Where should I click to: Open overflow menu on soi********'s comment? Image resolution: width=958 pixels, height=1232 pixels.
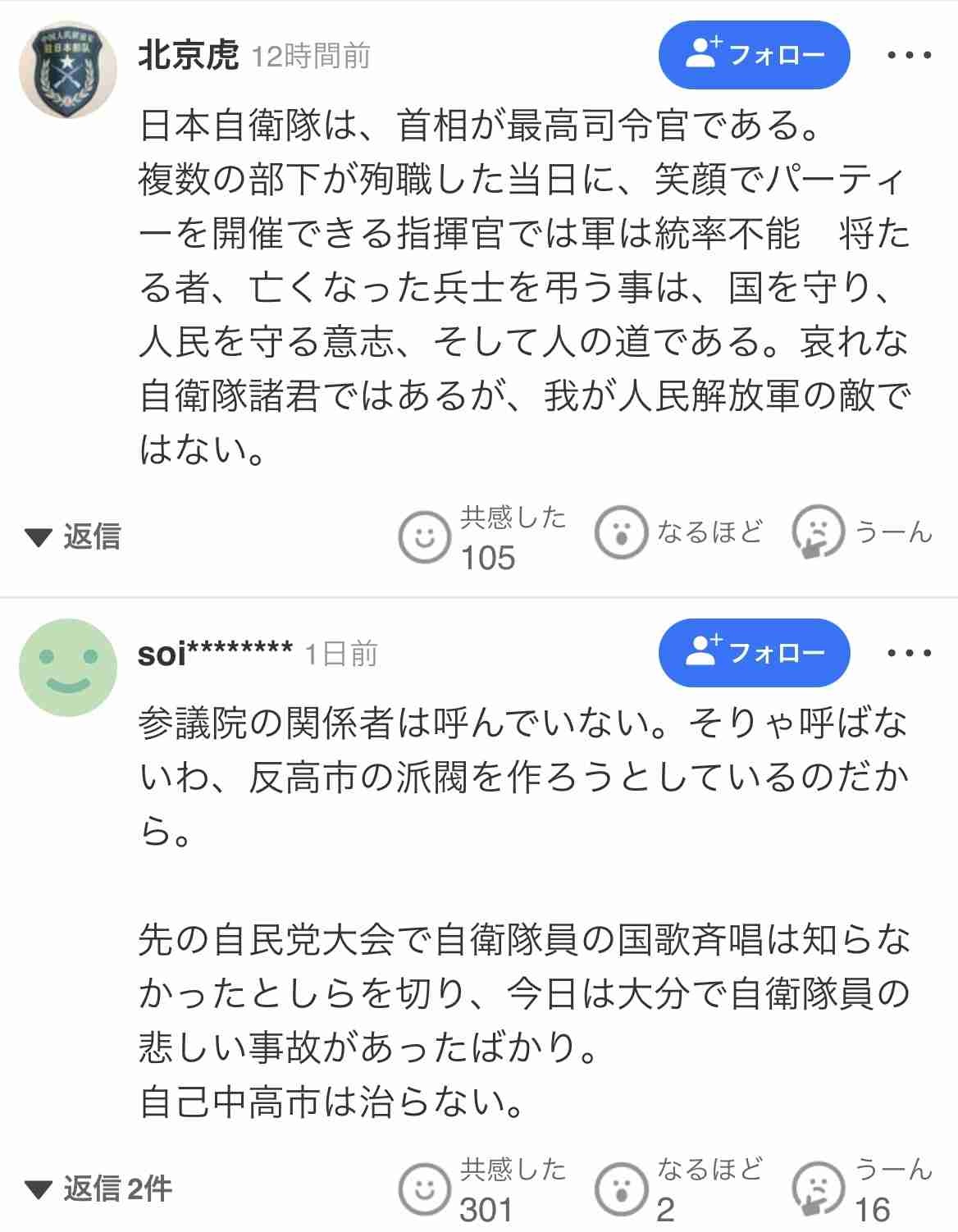pyautogui.click(x=910, y=653)
